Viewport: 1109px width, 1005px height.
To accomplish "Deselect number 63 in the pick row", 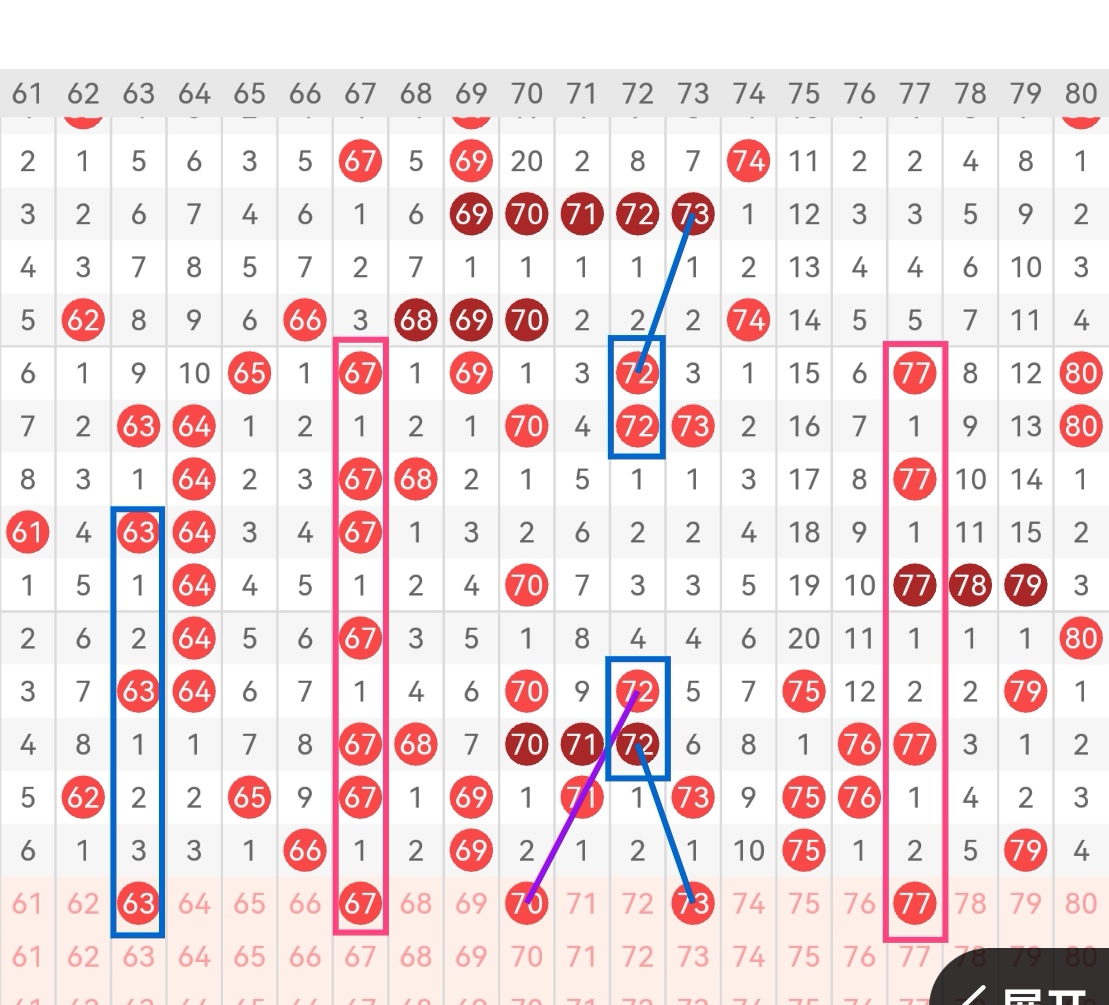I will [138, 904].
